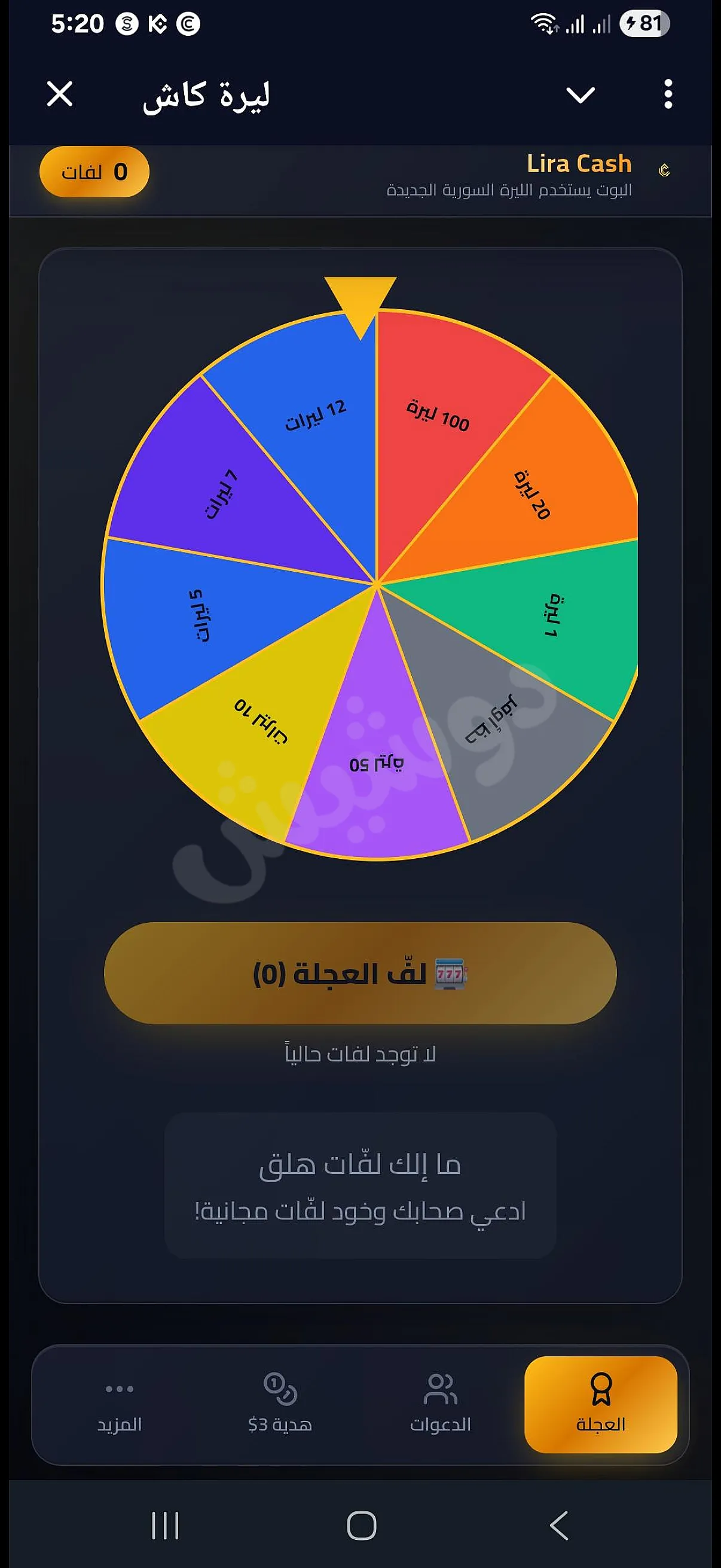Go to the system home screen
This screenshot has height=1568, width=721.
[x=362, y=1526]
